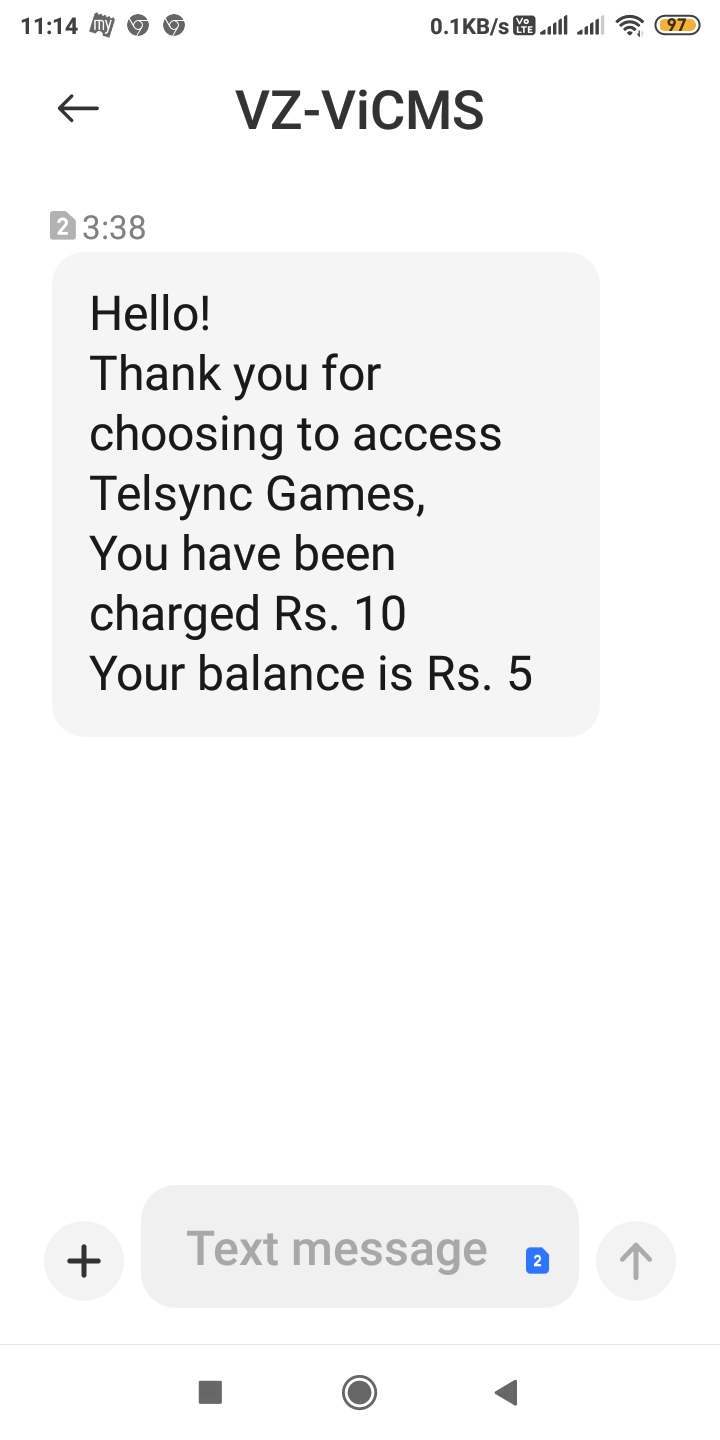Switch the SIM card selector
This screenshot has width=720, height=1440.
(537, 1260)
